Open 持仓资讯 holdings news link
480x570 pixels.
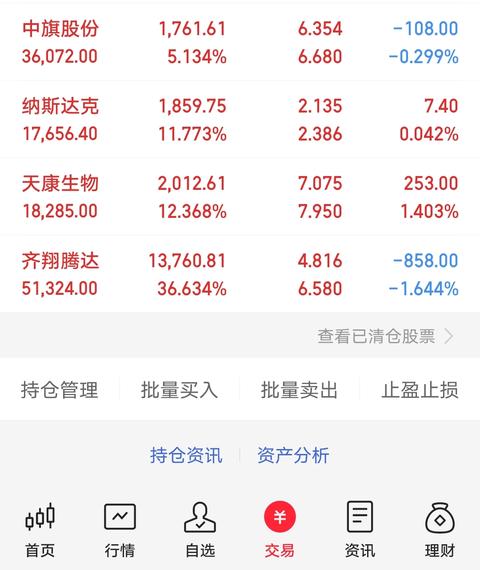coord(186,455)
